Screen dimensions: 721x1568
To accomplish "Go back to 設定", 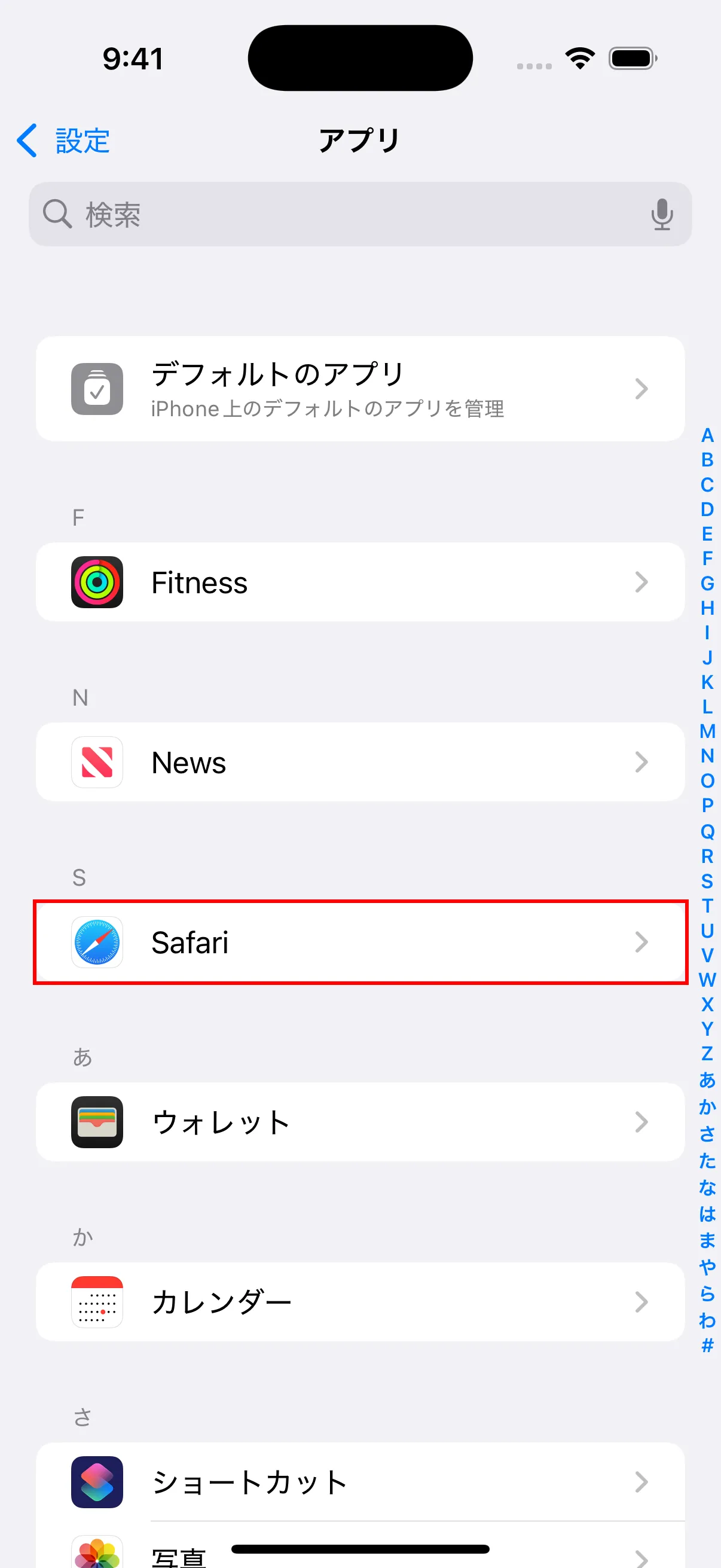I will pos(63,141).
